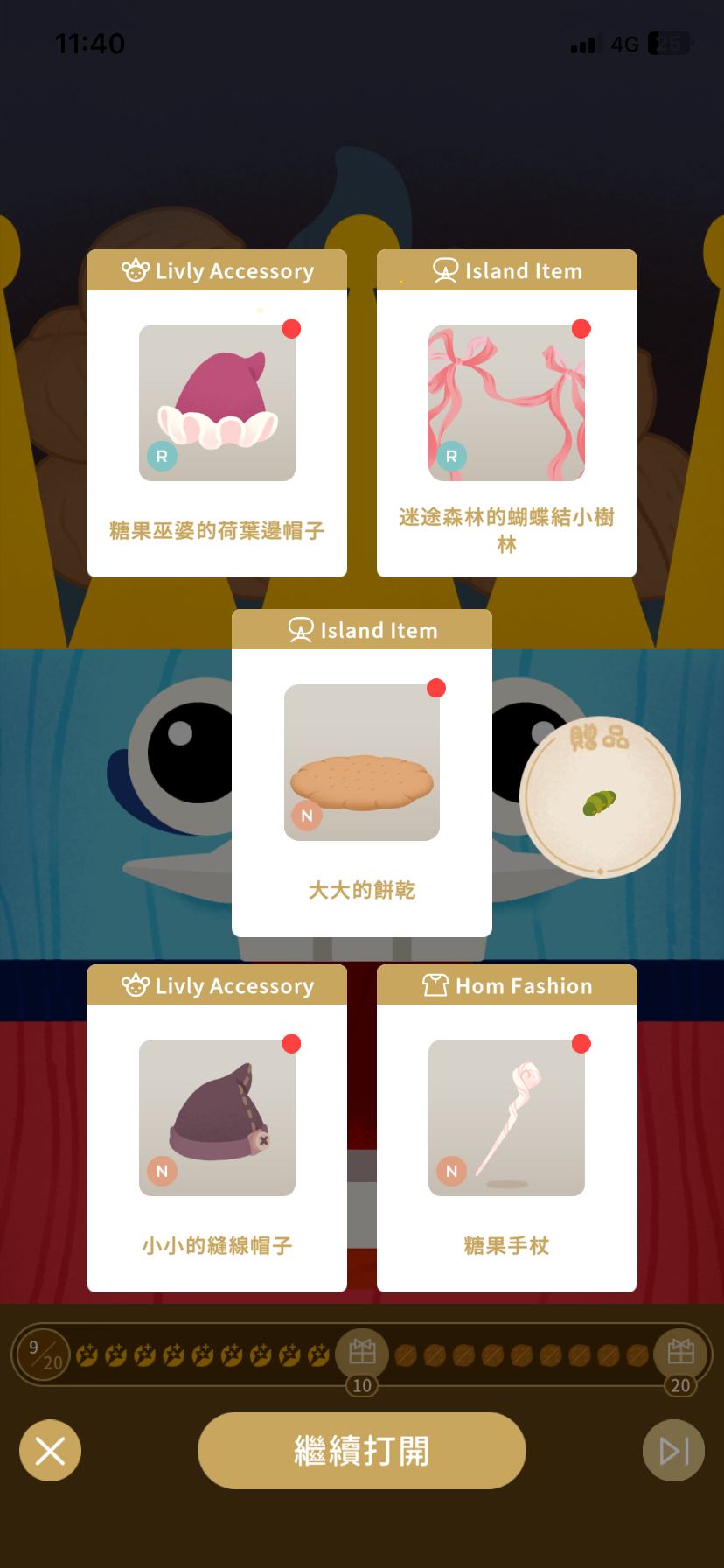Select the 大大的餅乾 item card
724x1568 pixels.
coord(361,773)
